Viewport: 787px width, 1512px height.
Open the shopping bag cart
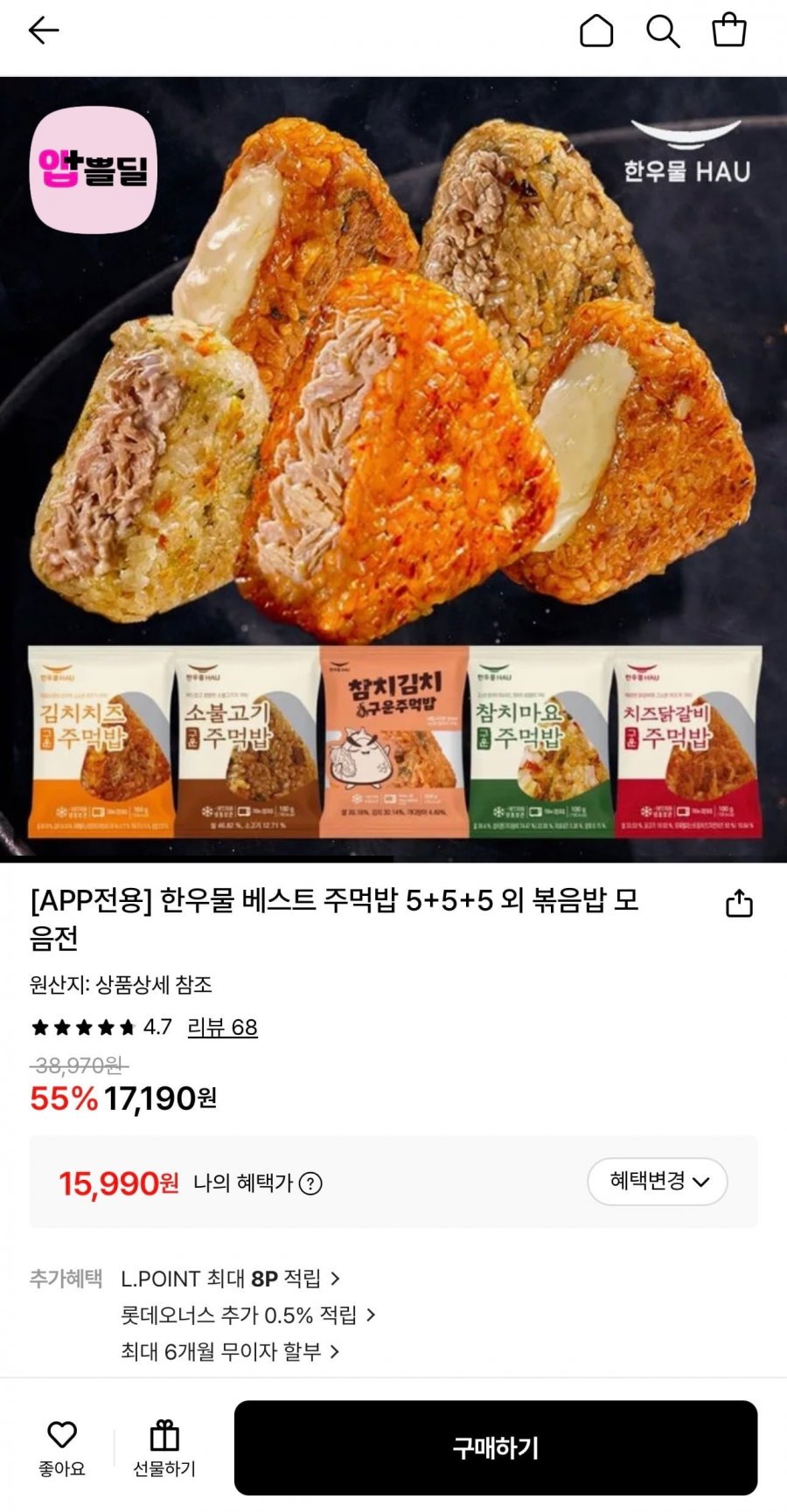pos(729,31)
